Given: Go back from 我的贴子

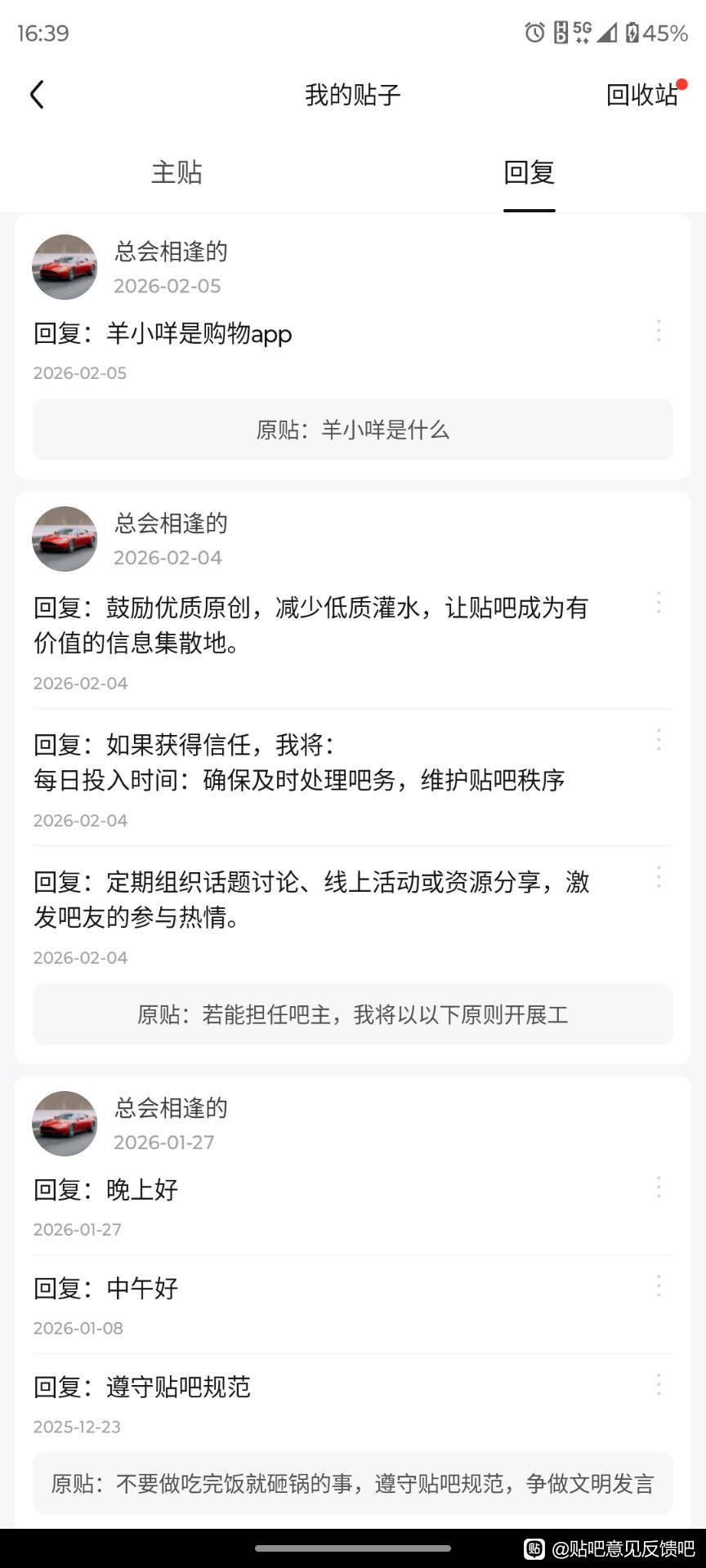Looking at the screenshot, I should [x=37, y=95].
